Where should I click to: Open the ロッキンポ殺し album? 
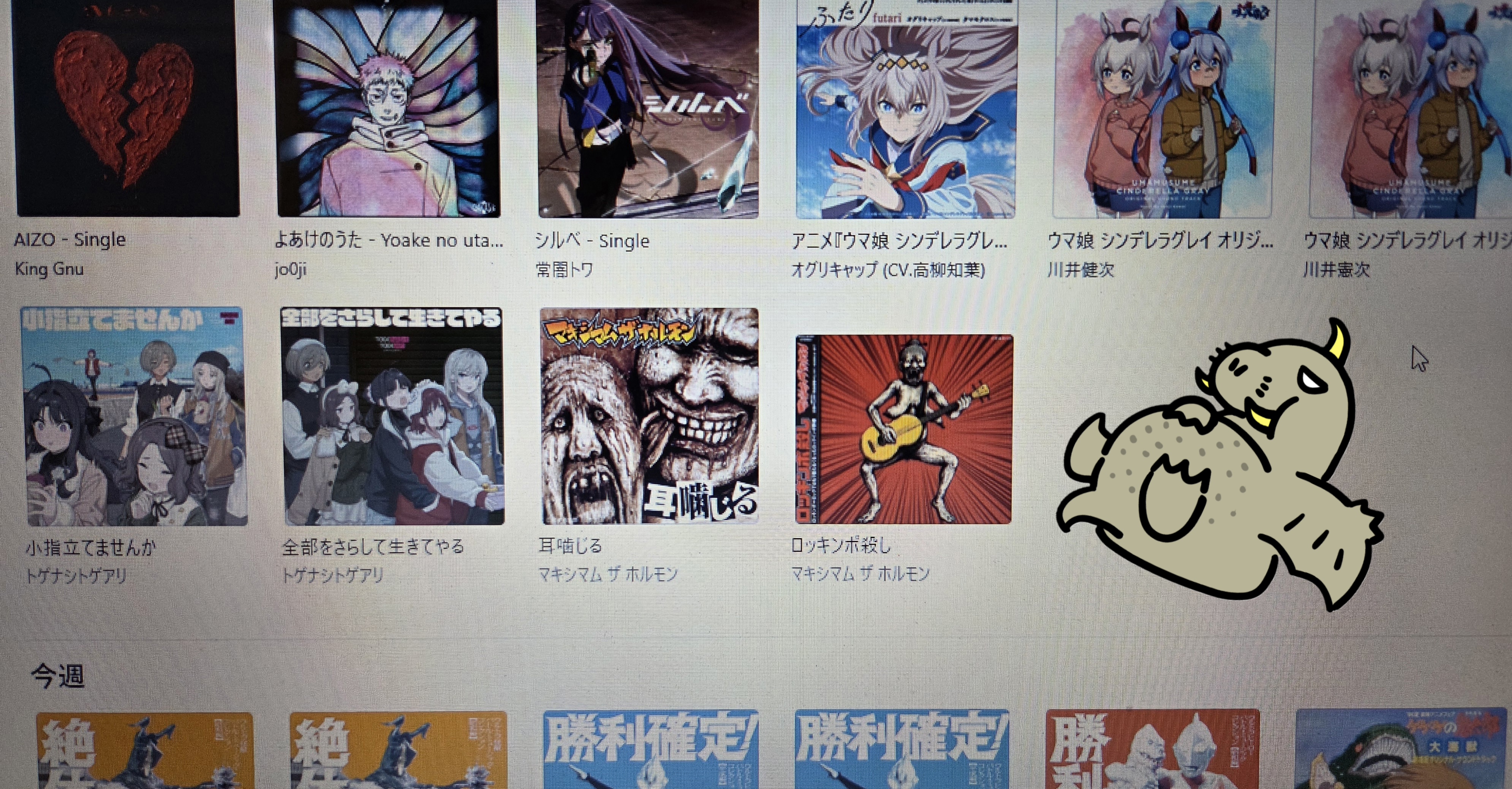click(x=904, y=429)
